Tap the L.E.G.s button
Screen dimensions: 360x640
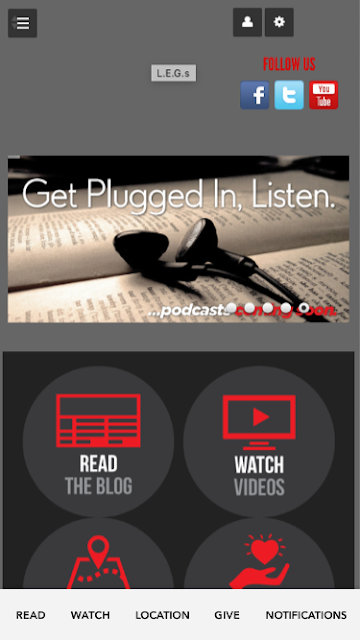(173, 73)
